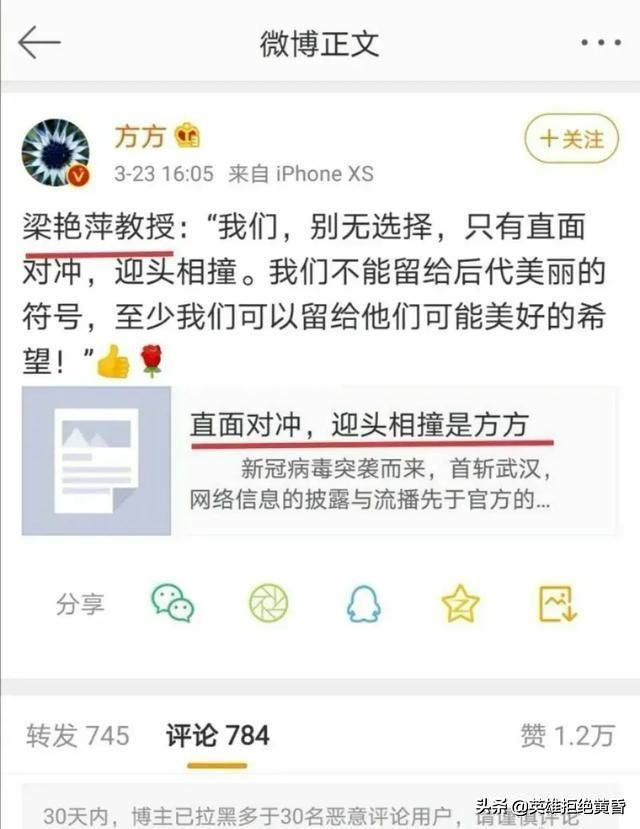Open 方方's profile avatar
Screen dimensions: 640x829
click(x=56, y=153)
